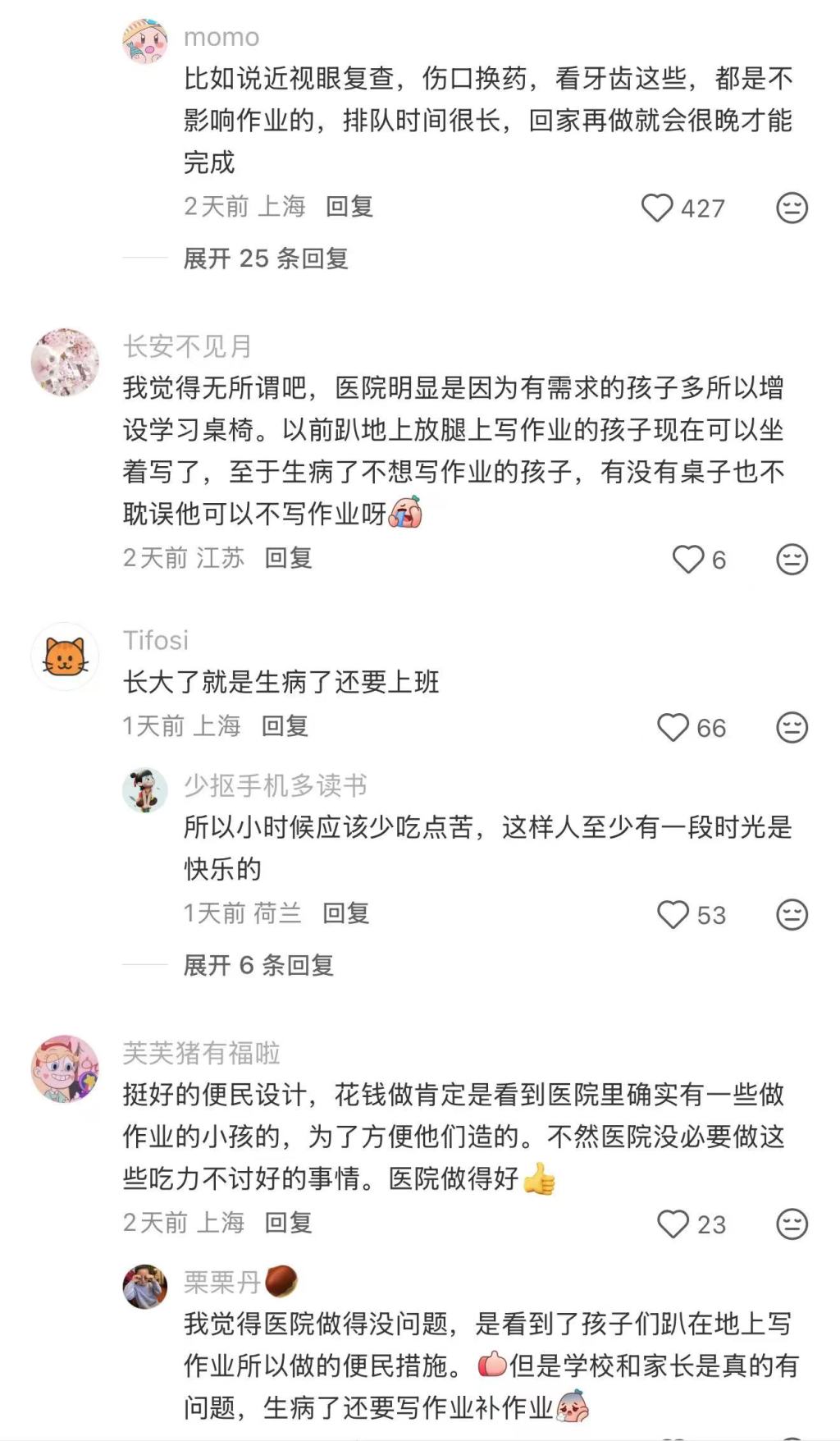Like 长安不见月's comment
Screen dimensions: 840x1441
[688, 560]
